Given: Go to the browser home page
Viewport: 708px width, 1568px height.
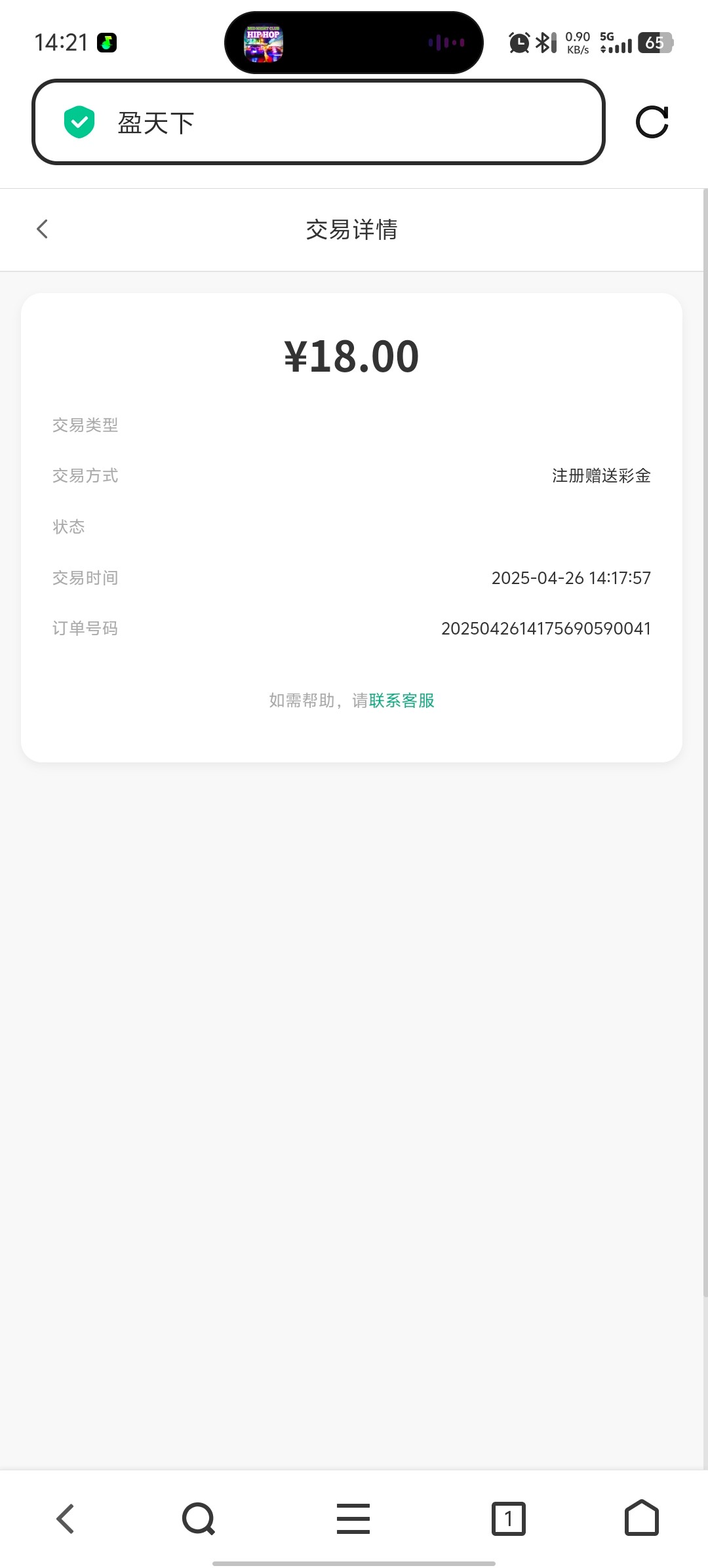Looking at the screenshot, I should (x=642, y=1518).
